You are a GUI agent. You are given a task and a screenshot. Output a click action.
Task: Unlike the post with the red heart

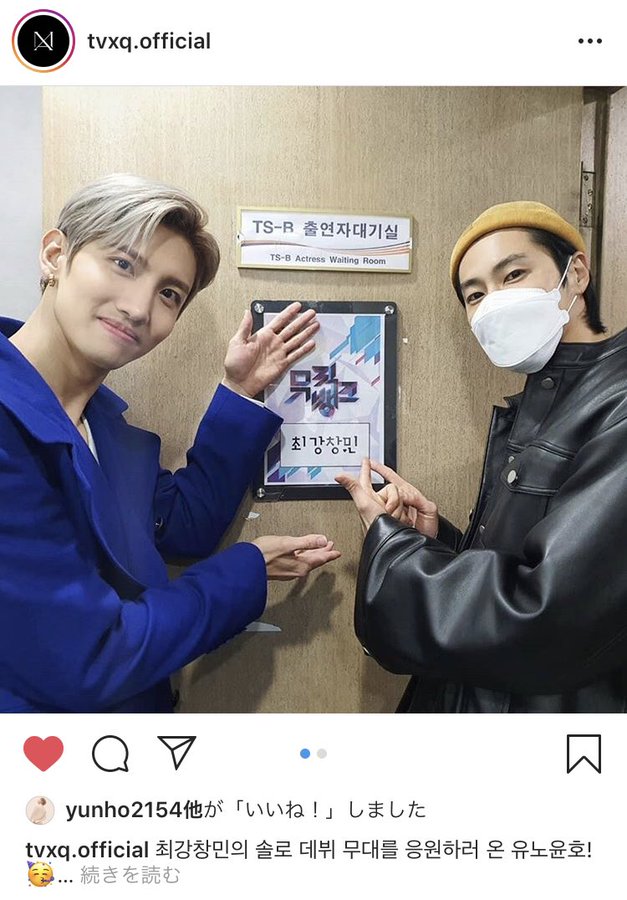(43, 753)
